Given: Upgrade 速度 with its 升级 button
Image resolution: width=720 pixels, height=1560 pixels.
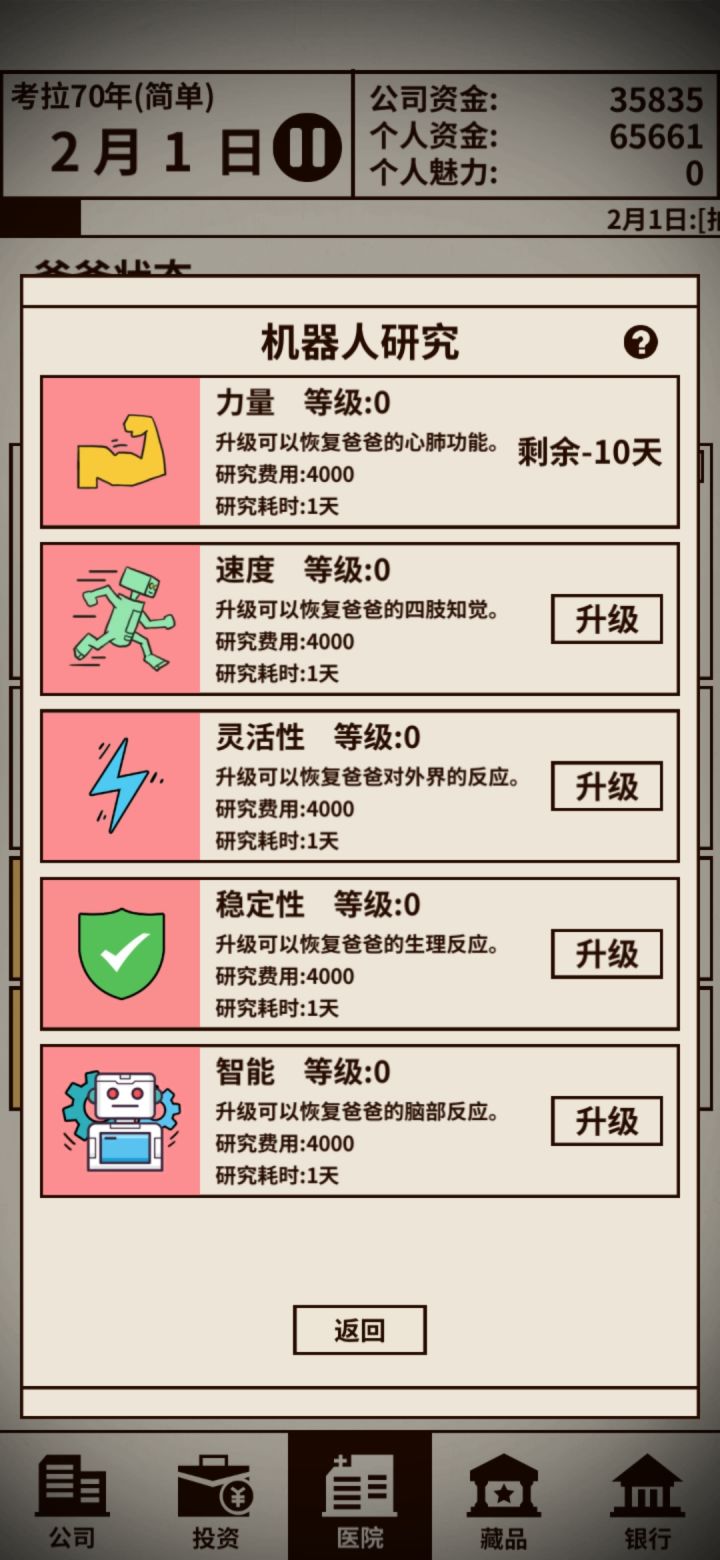Looking at the screenshot, I should click(607, 619).
